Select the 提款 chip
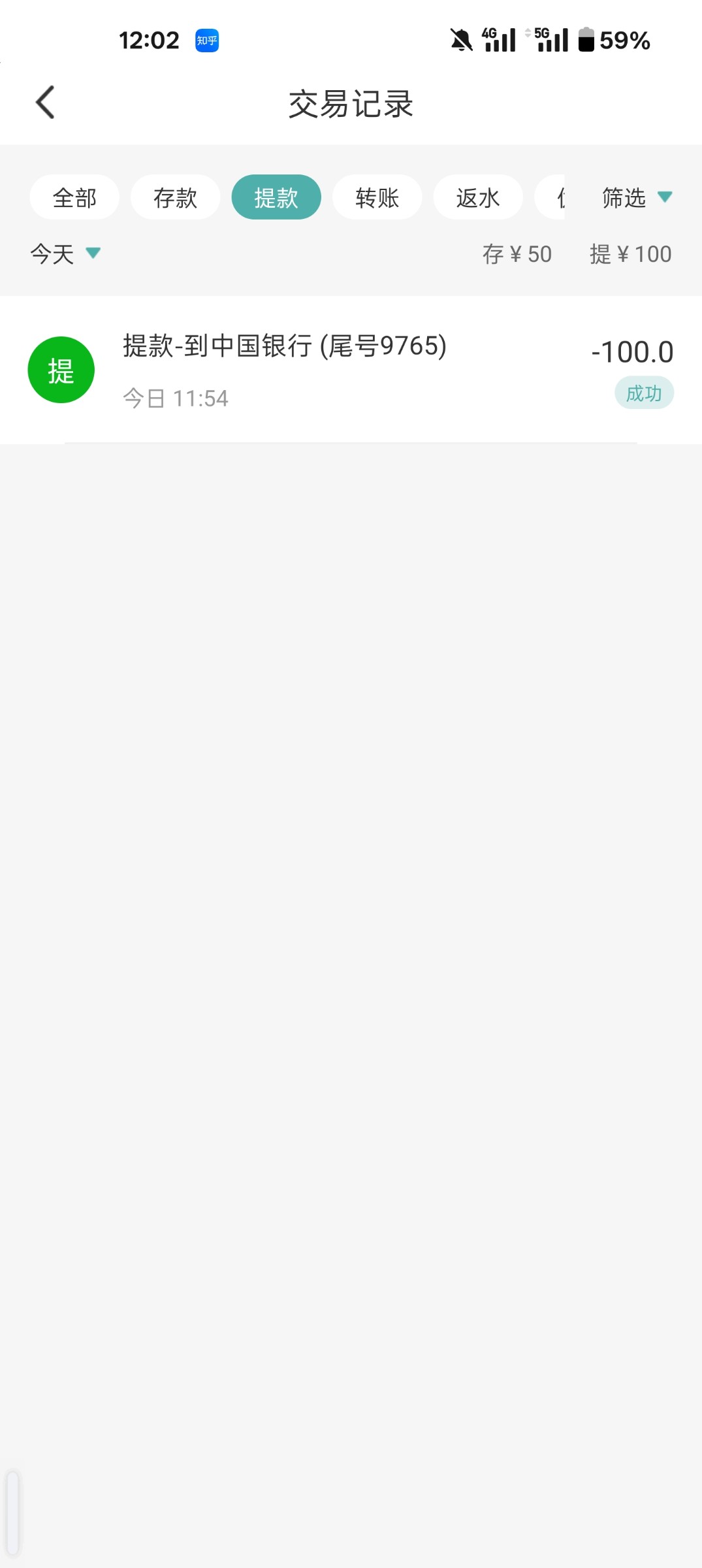702x1568 pixels. [x=276, y=197]
